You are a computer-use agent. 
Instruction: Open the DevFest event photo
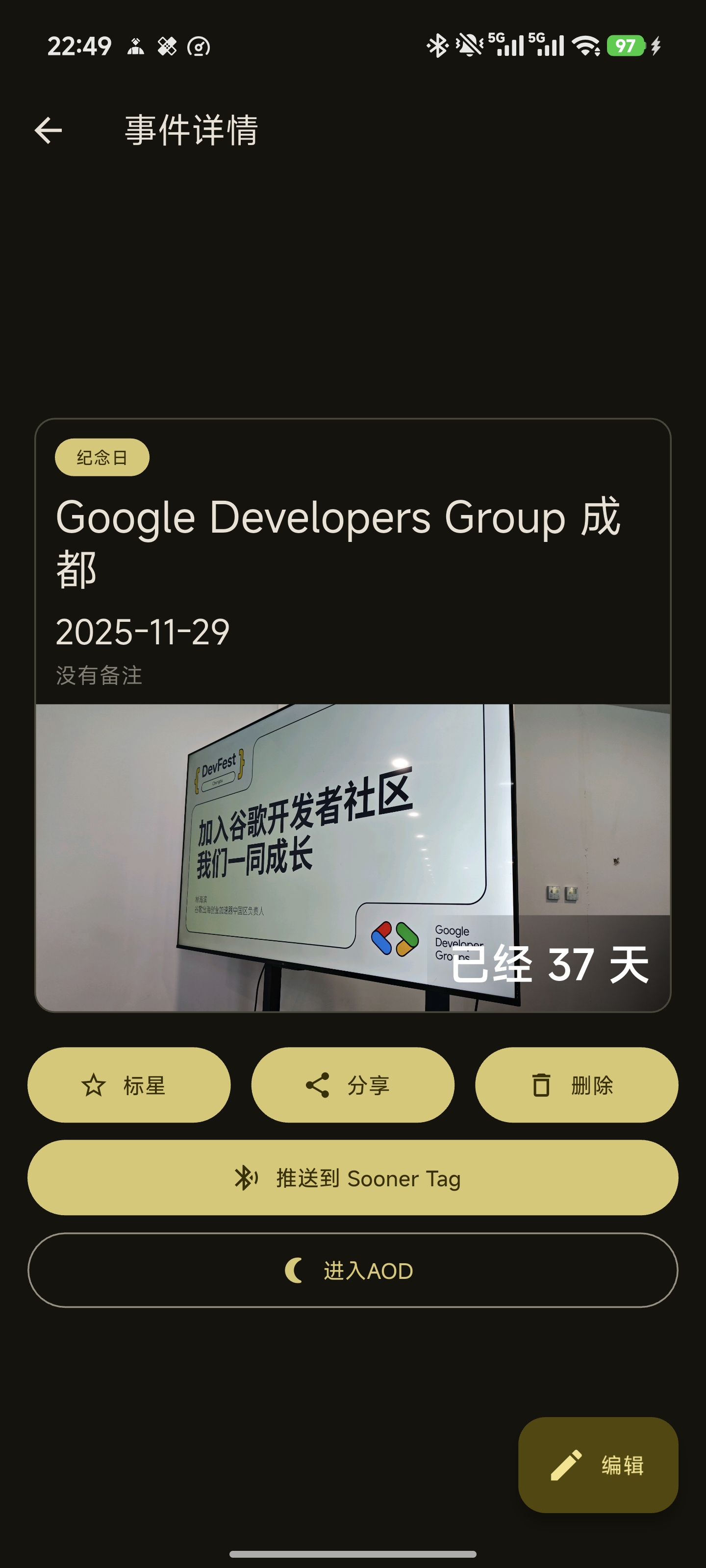tap(353, 852)
